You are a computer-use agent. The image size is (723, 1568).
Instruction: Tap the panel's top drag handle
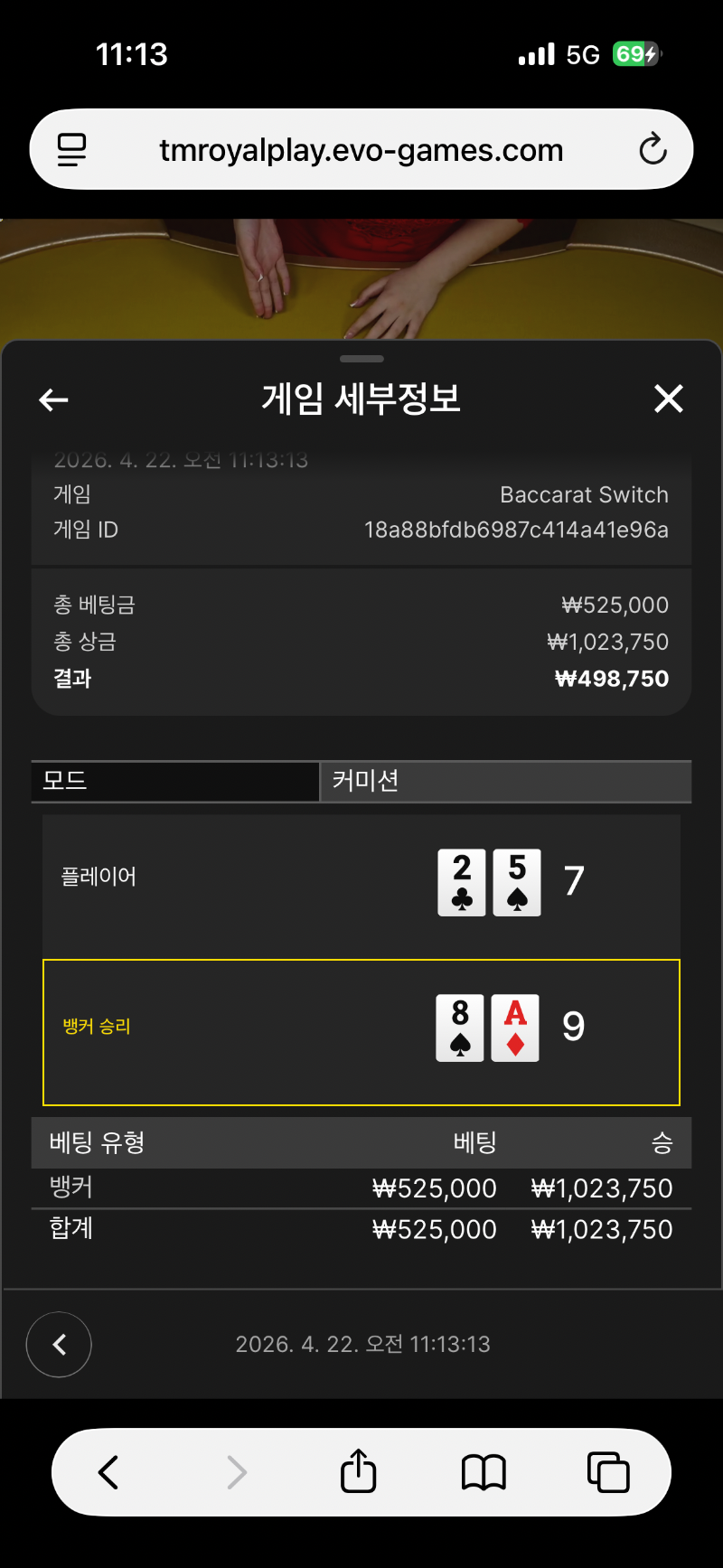click(x=361, y=359)
